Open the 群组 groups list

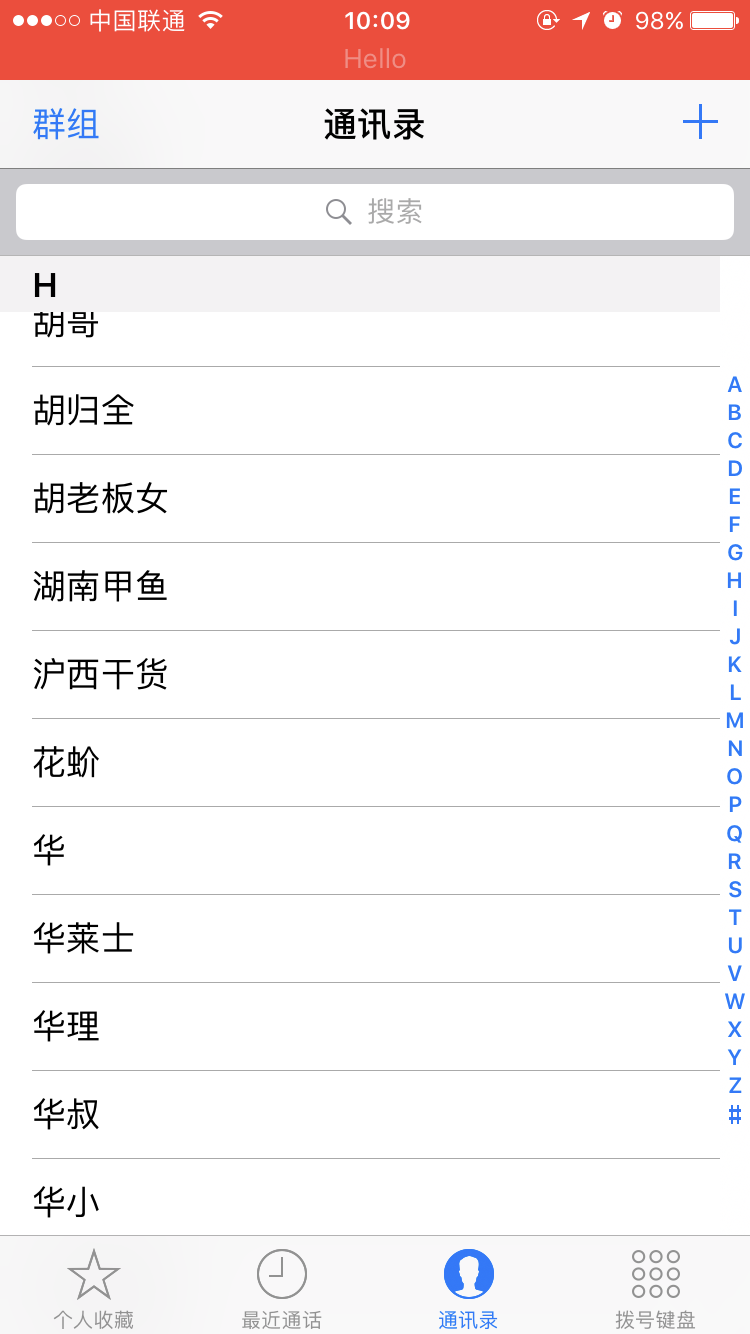pyautogui.click(x=66, y=125)
